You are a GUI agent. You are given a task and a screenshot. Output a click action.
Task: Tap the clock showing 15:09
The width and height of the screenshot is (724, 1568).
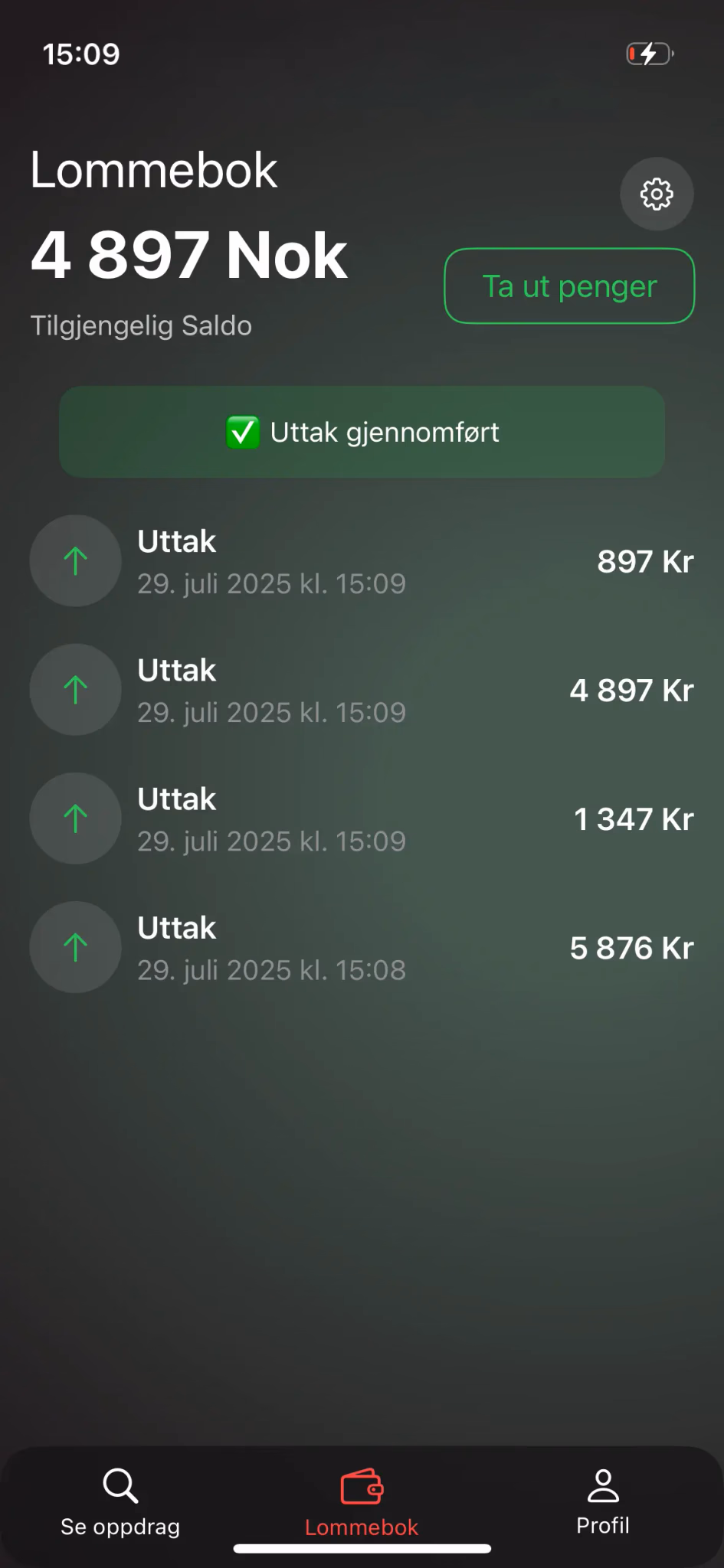click(x=80, y=54)
